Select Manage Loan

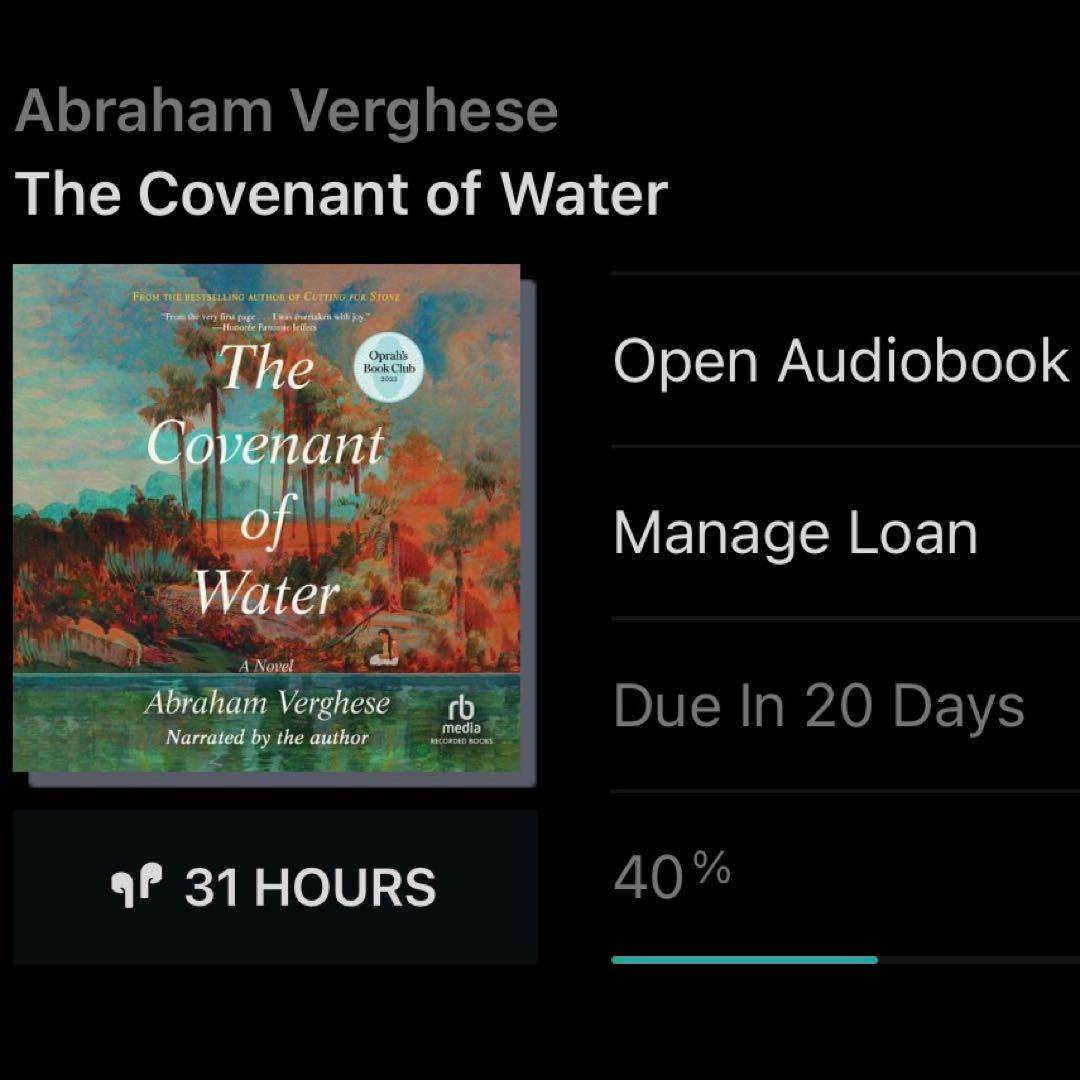coord(795,533)
